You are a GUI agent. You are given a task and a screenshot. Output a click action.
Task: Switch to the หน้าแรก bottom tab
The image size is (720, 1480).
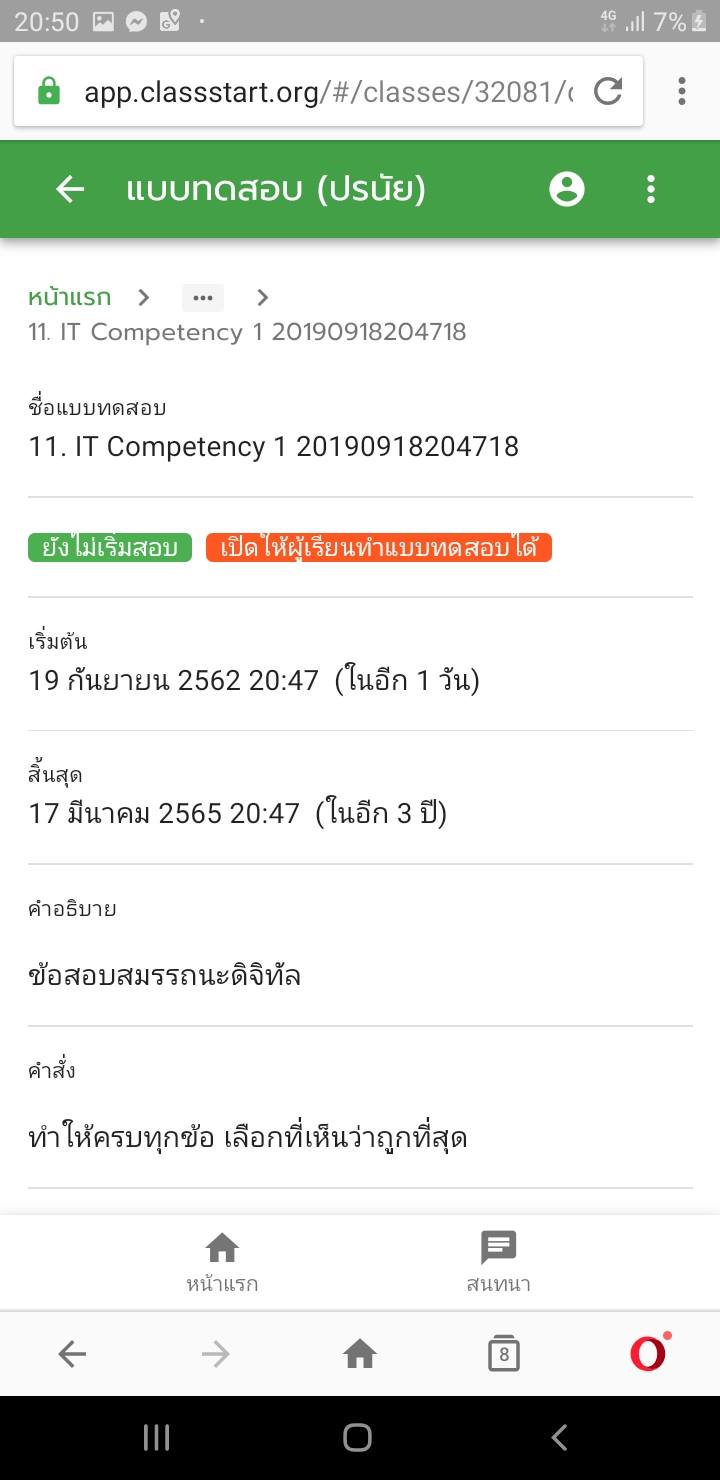222,1262
